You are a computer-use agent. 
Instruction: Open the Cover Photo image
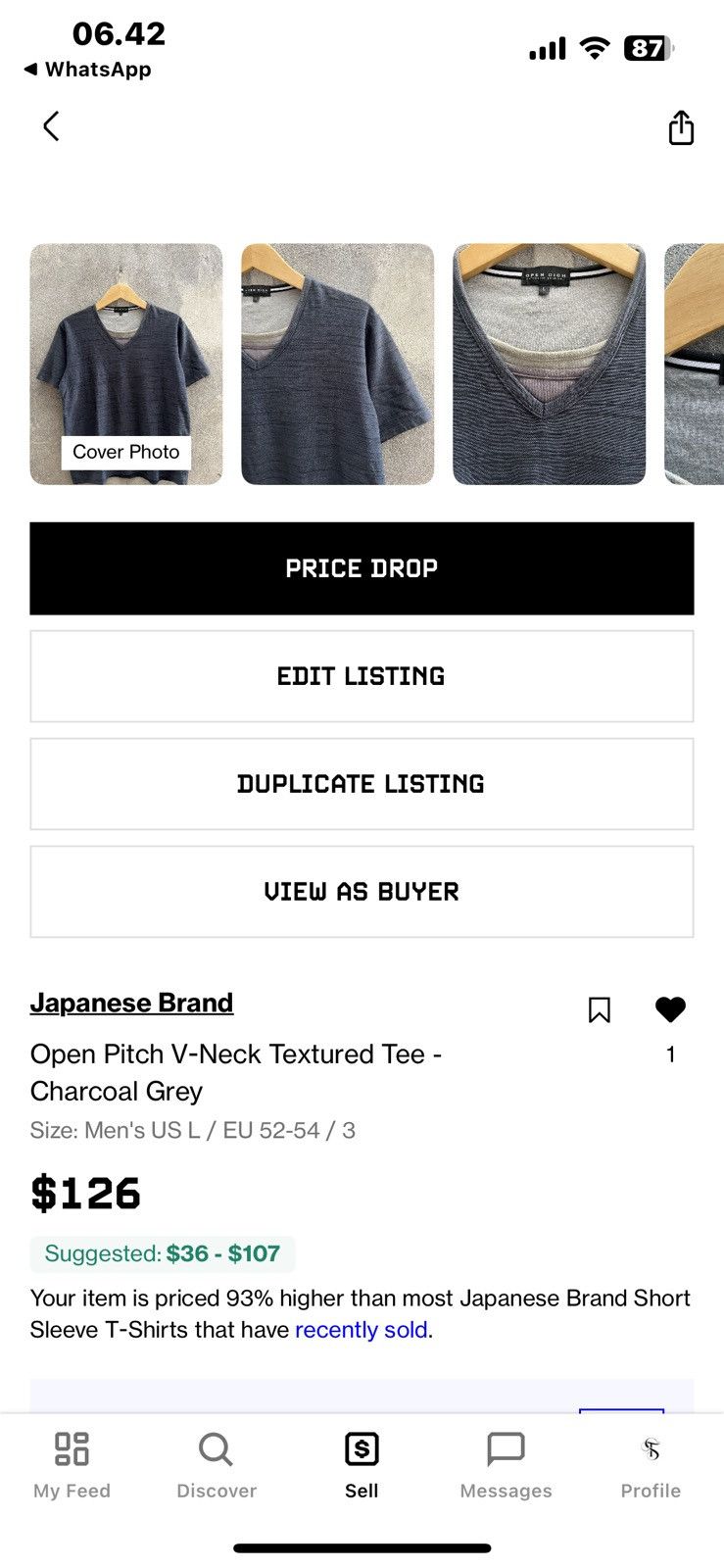[x=126, y=364]
